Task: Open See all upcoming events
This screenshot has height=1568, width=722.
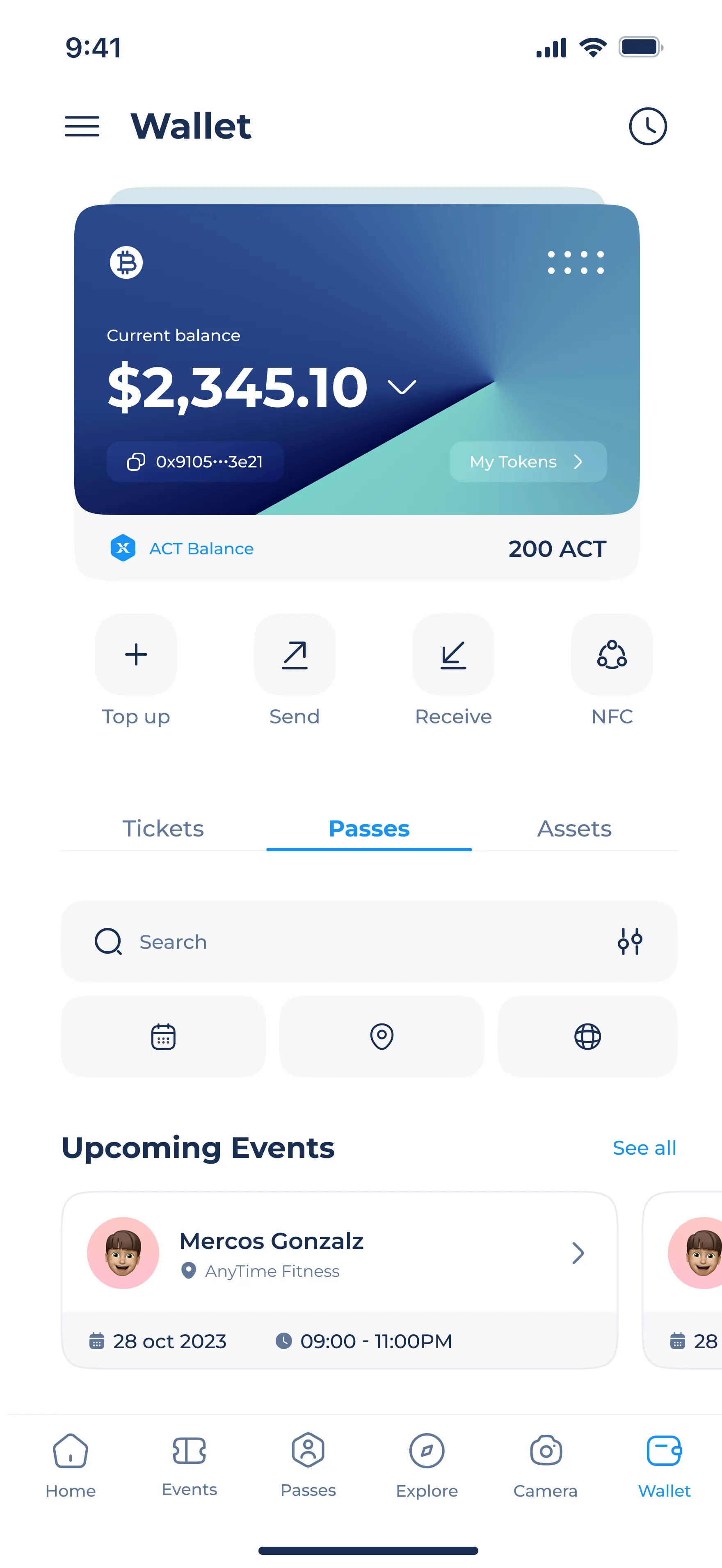Action: click(x=644, y=1147)
